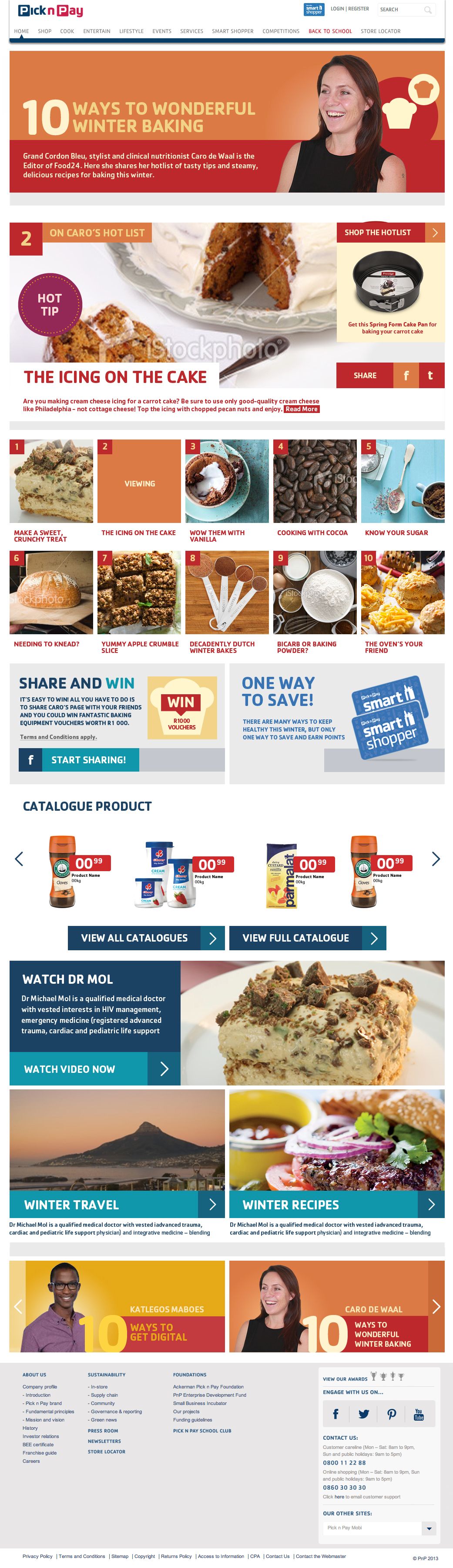This screenshot has width=453, height=1568.
Task: Open Read More link on icing tip
Action: [x=301, y=409]
